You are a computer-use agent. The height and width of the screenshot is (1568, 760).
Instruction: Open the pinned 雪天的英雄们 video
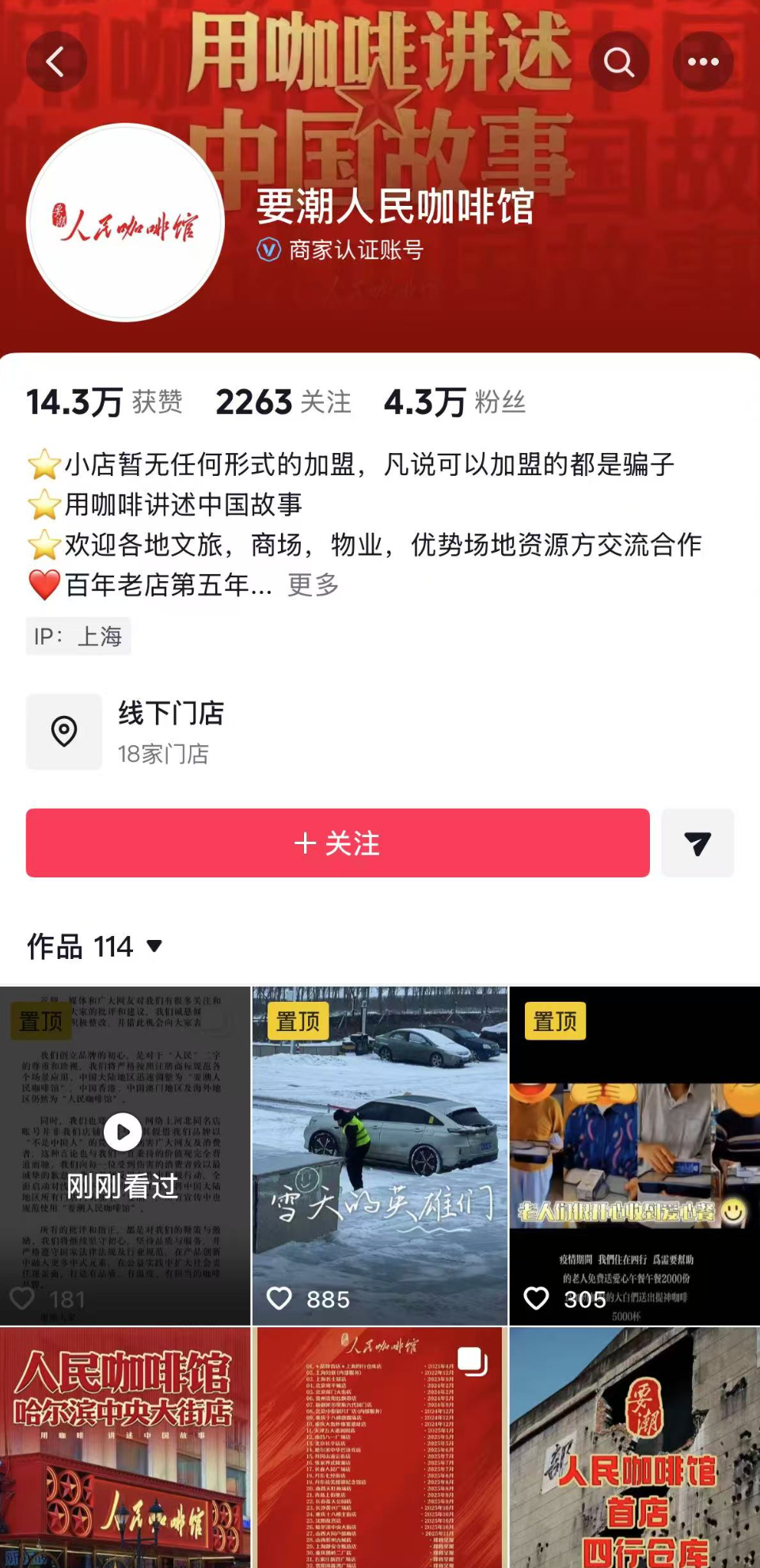pyautogui.click(x=380, y=1155)
